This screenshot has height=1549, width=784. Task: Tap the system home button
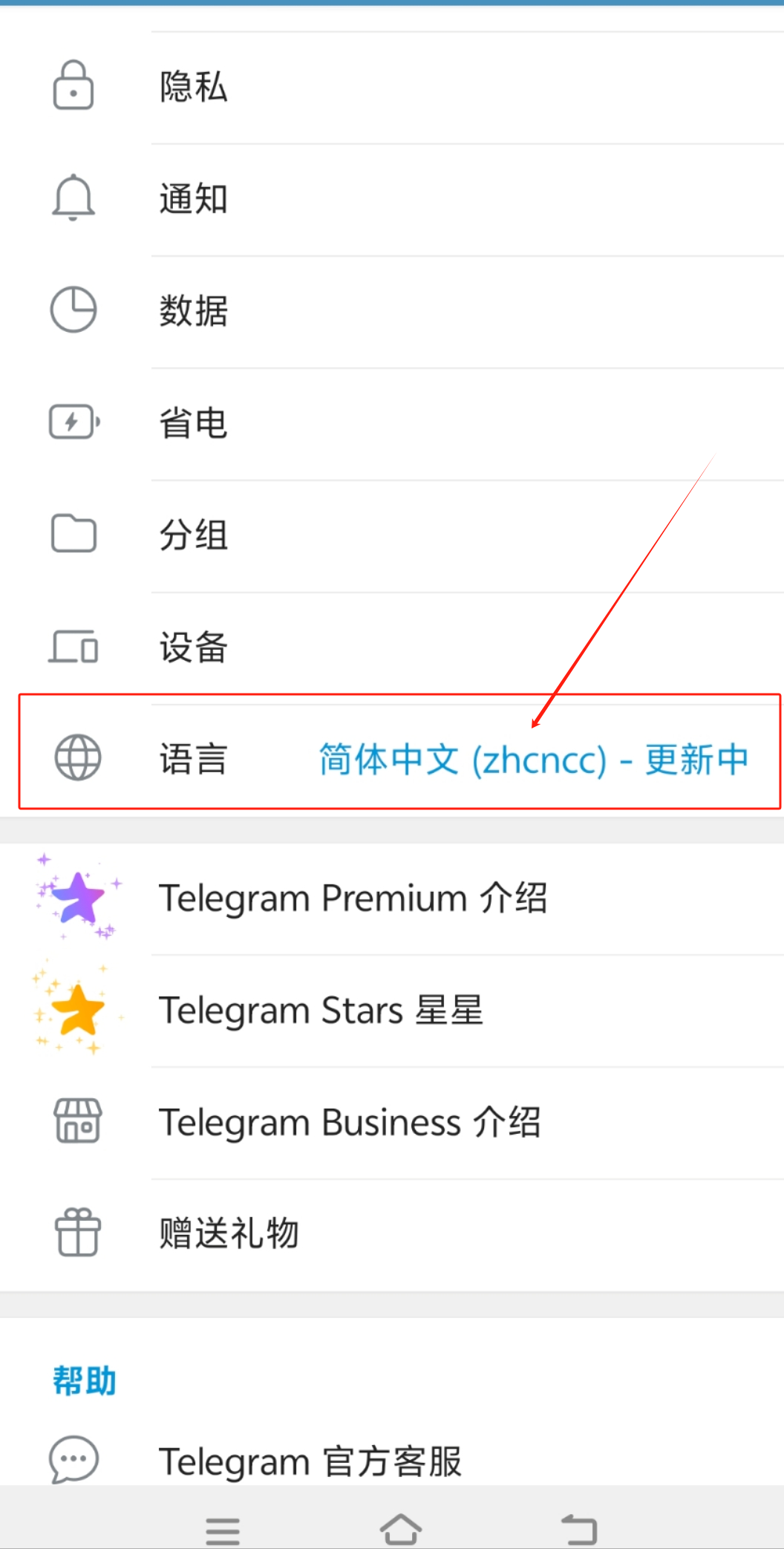(x=400, y=1530)
